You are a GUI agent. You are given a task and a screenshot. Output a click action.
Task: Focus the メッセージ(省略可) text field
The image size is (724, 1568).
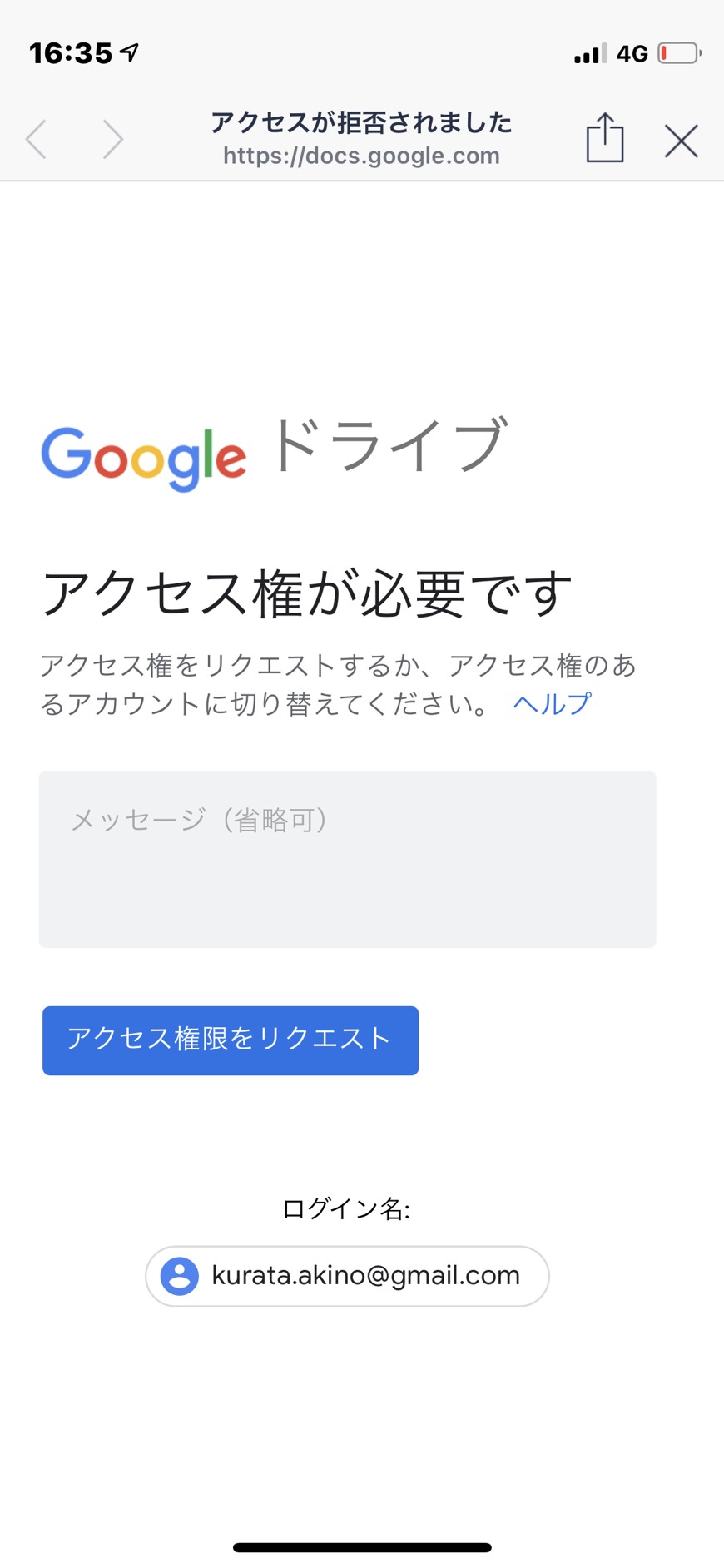tap(347, 859)
